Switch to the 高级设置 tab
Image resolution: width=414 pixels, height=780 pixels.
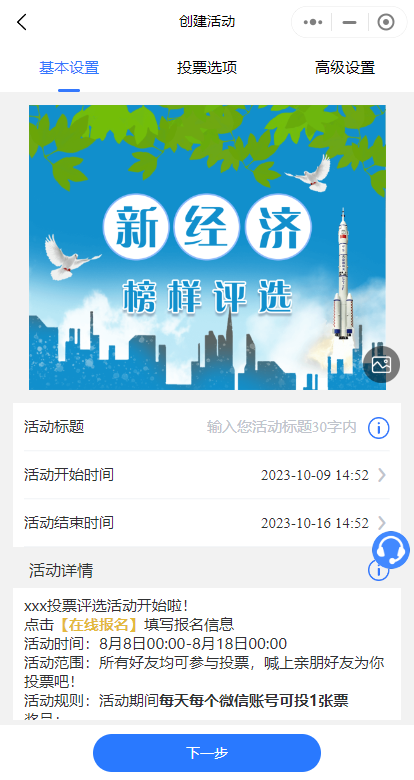pos(345,68)
